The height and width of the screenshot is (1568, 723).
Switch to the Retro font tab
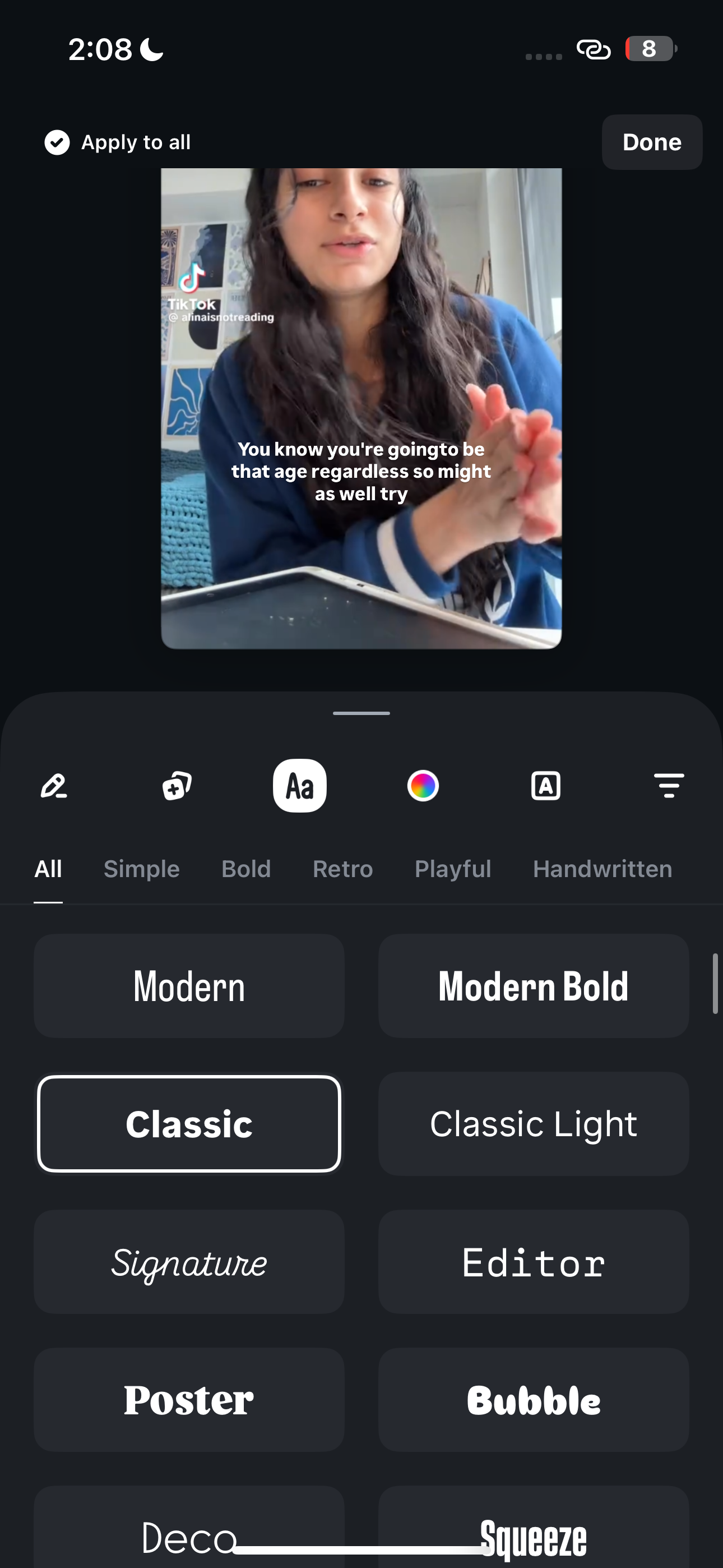pos(342,869)
